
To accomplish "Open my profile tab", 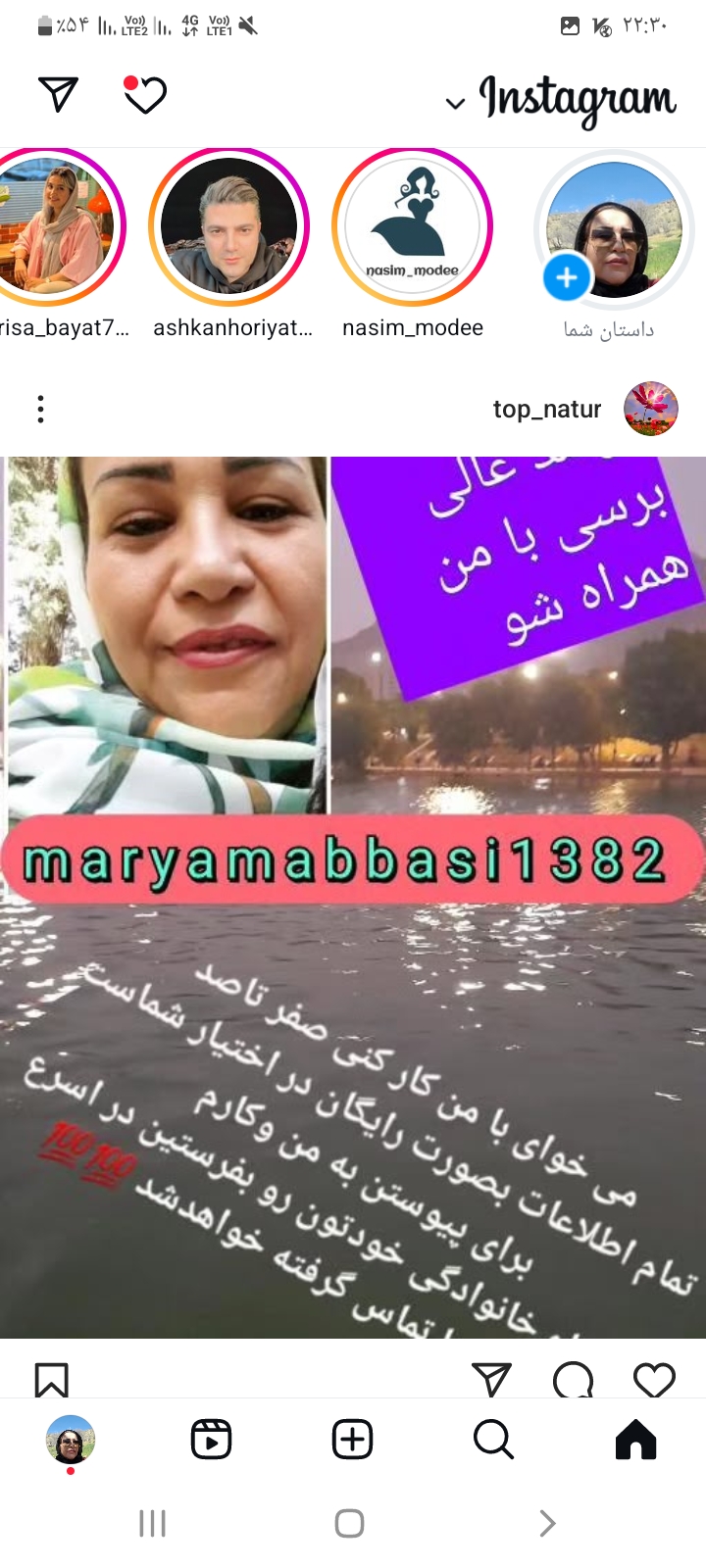I will [71, 1440].
